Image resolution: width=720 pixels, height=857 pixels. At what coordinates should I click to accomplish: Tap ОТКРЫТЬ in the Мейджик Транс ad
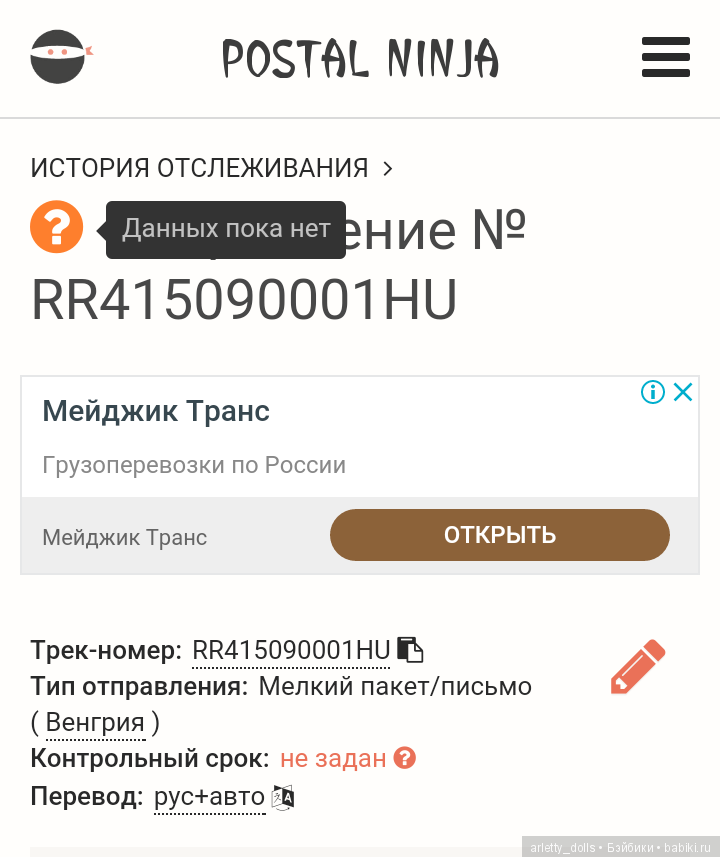click(499, 535)
